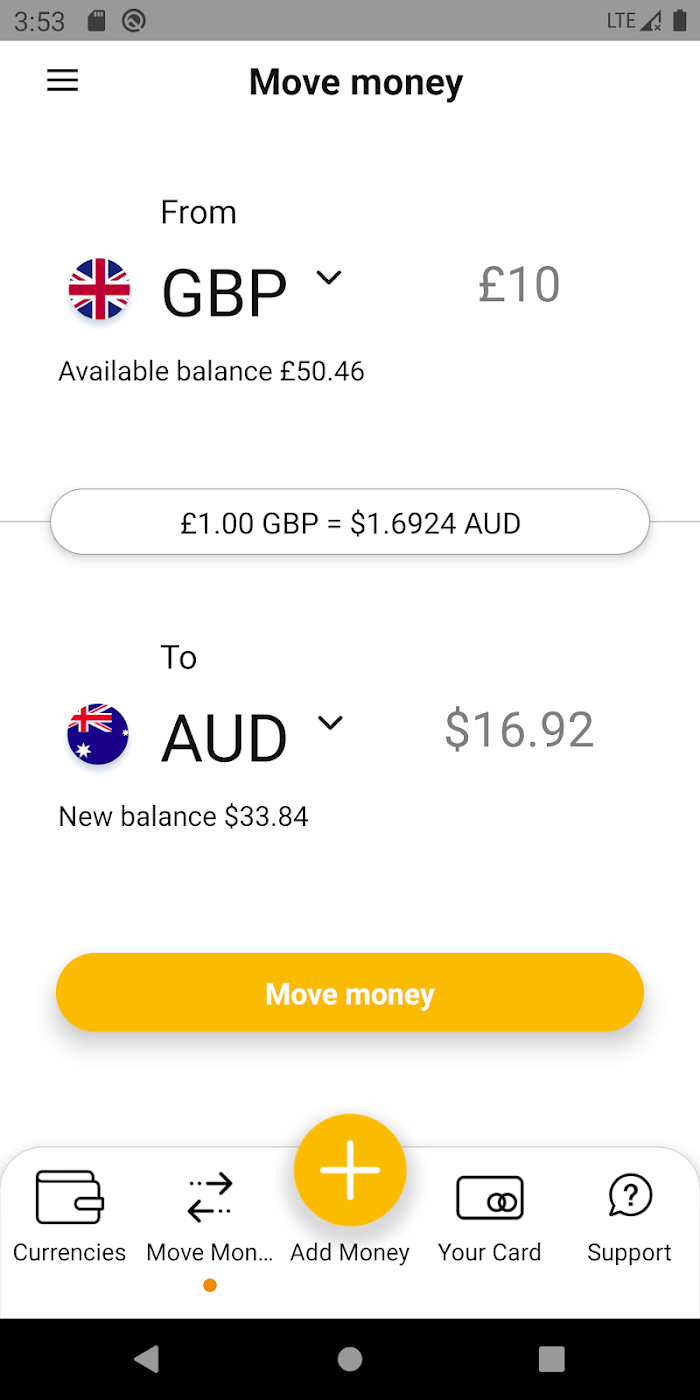Tap the Add Money plus button
700x1400 pixels.
pyautogui.click(x=350, y=1170)
